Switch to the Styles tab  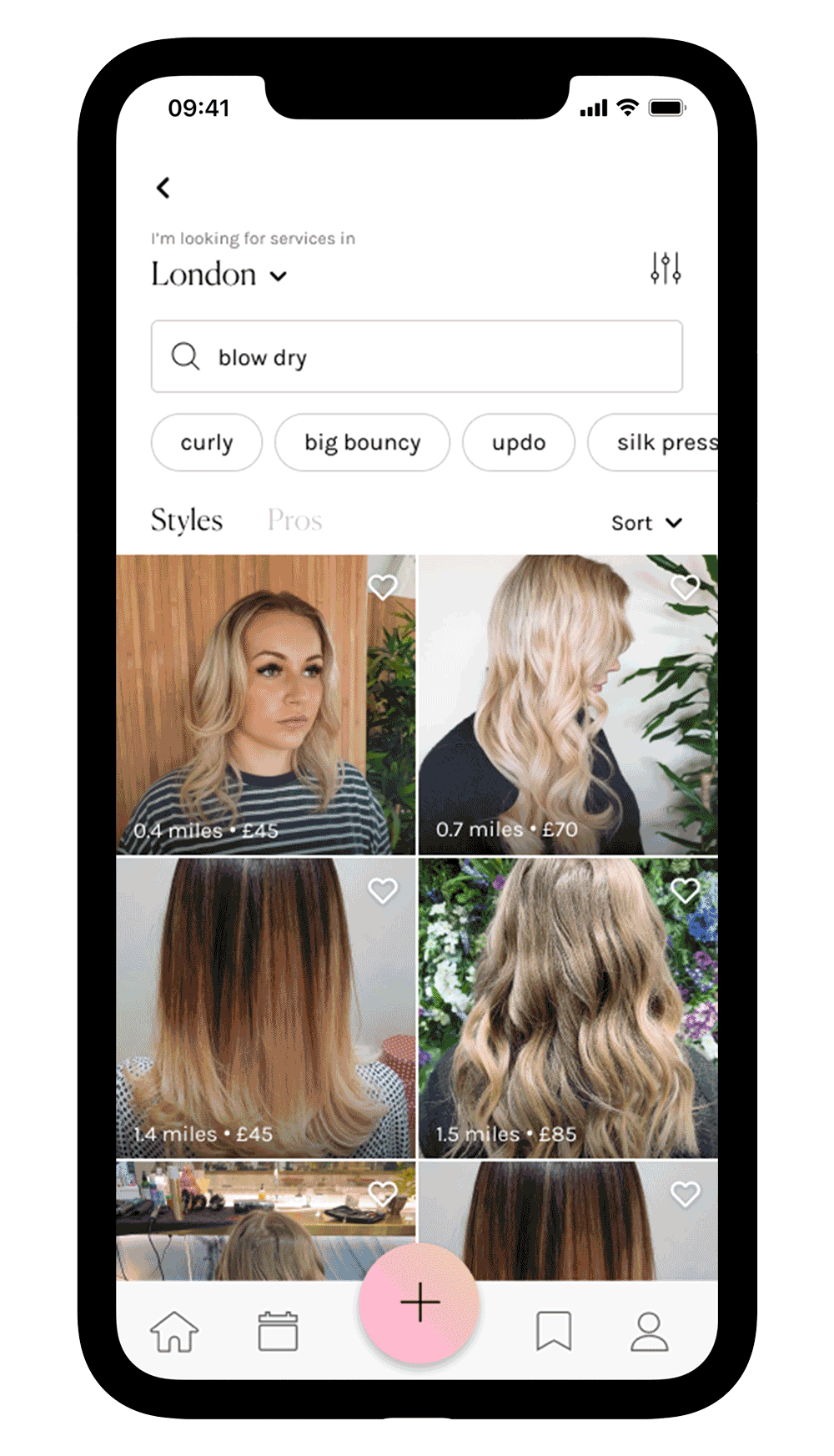187,520
